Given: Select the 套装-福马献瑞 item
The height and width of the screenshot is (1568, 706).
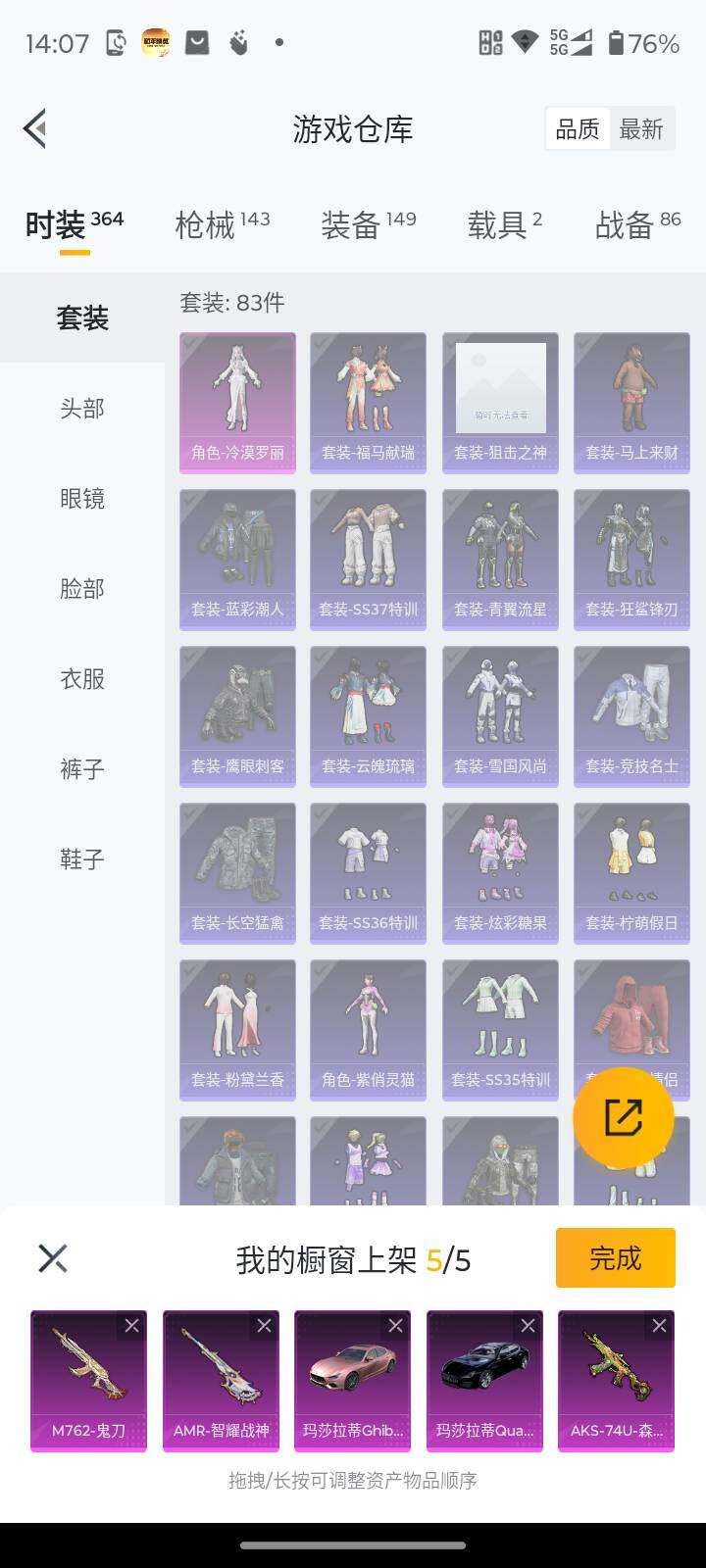Looking at the screenshot, I should [x=368, y=403].
